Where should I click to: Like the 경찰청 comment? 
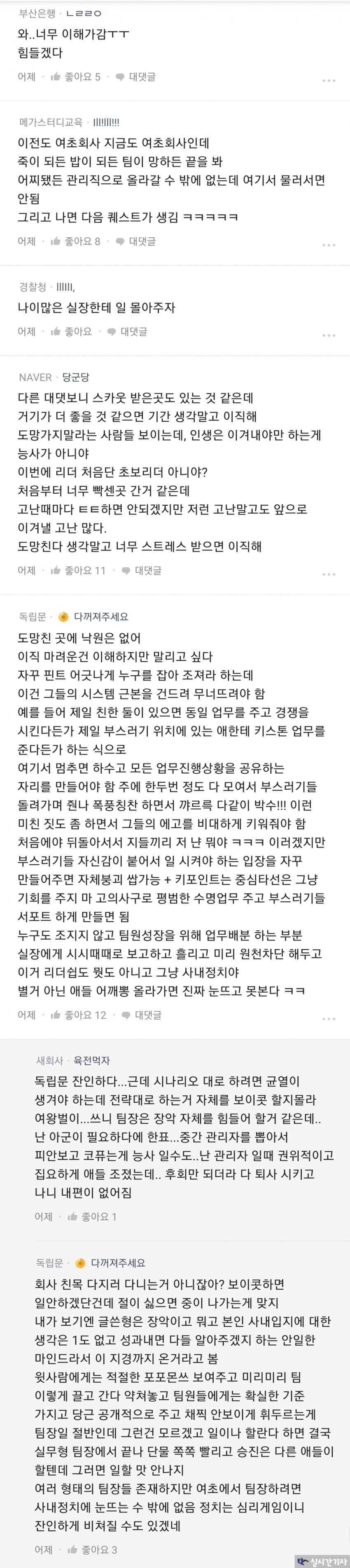(71, 331)
